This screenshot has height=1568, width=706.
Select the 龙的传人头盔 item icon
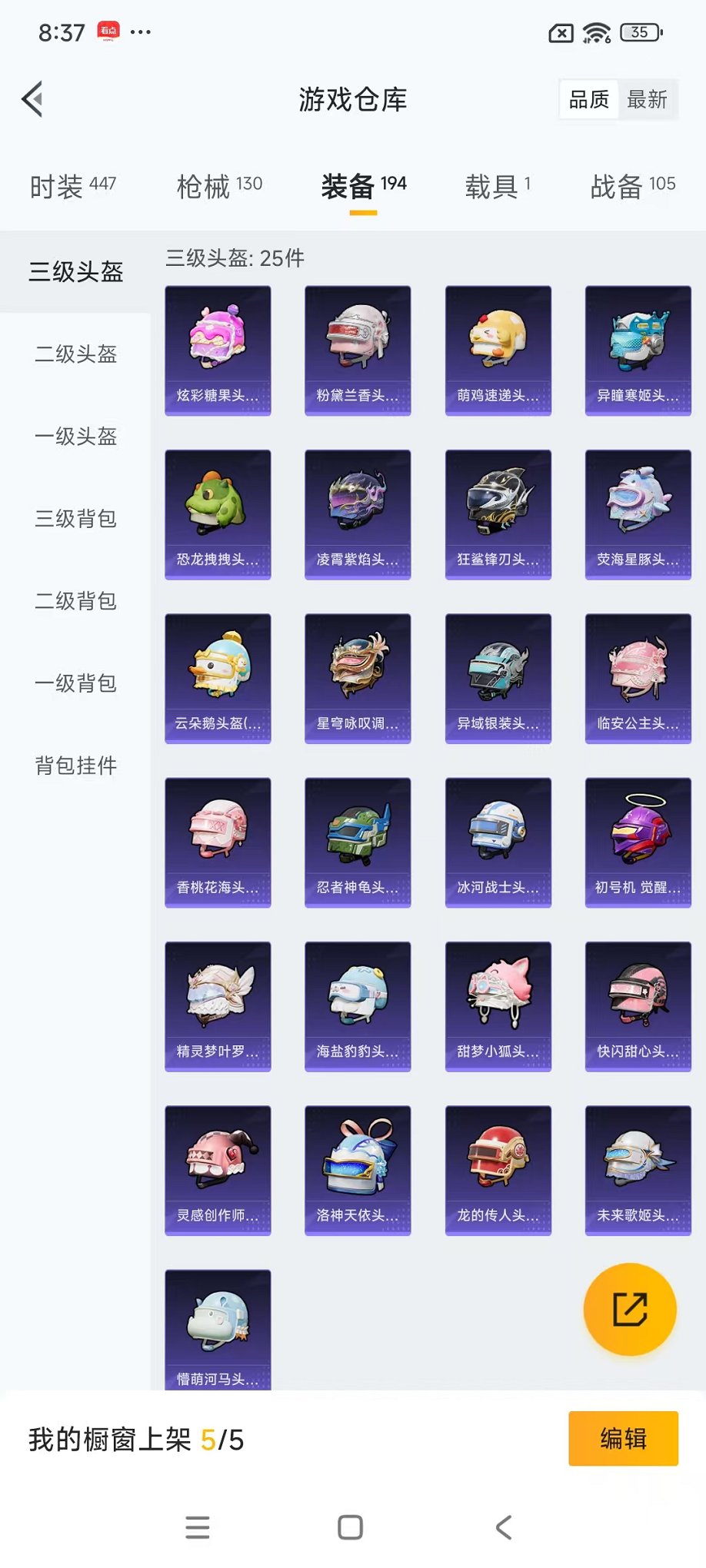tap(498, 1161)
